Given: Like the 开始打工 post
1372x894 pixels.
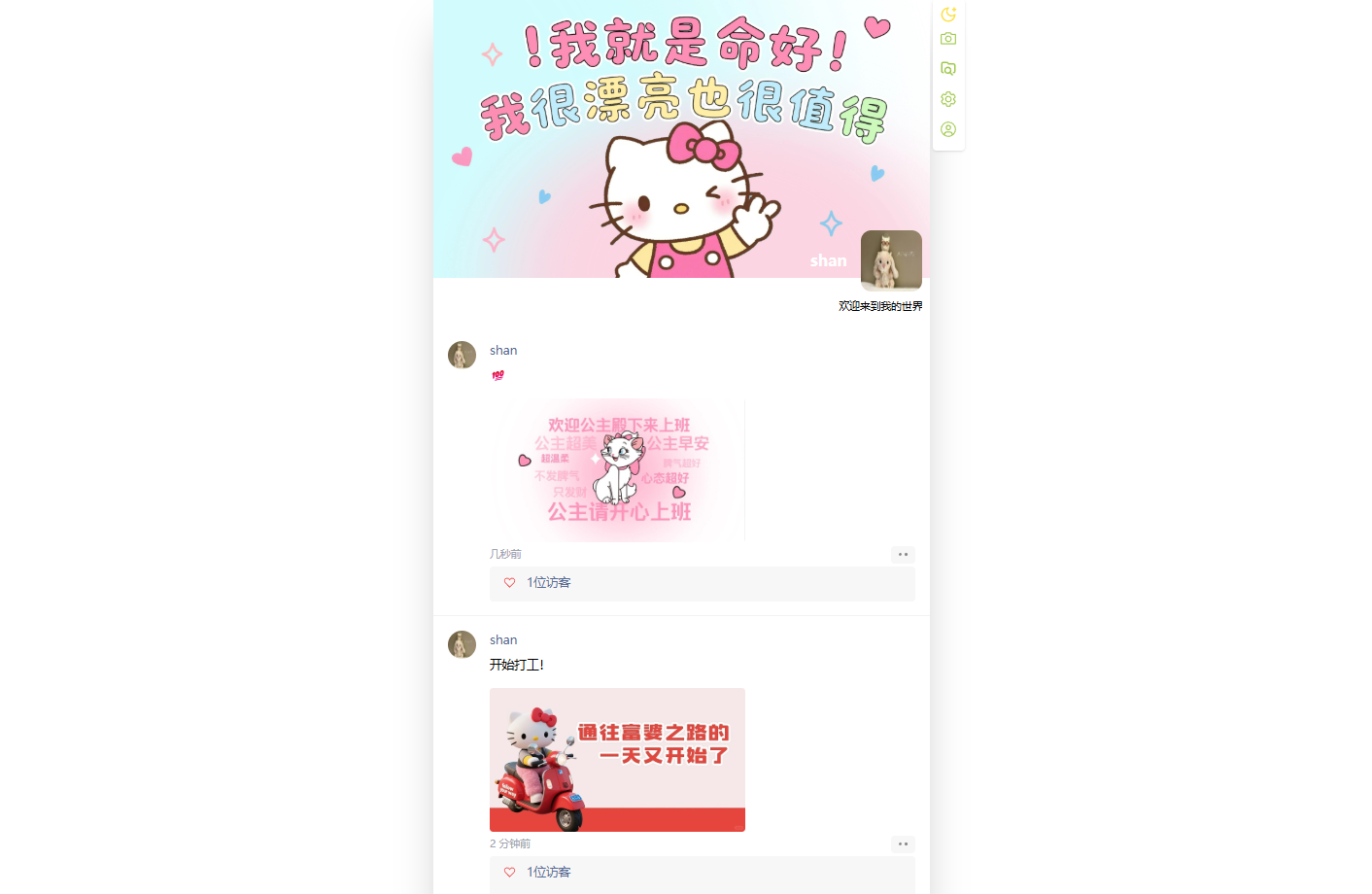Looking at the screenshot, I should 509,873.
